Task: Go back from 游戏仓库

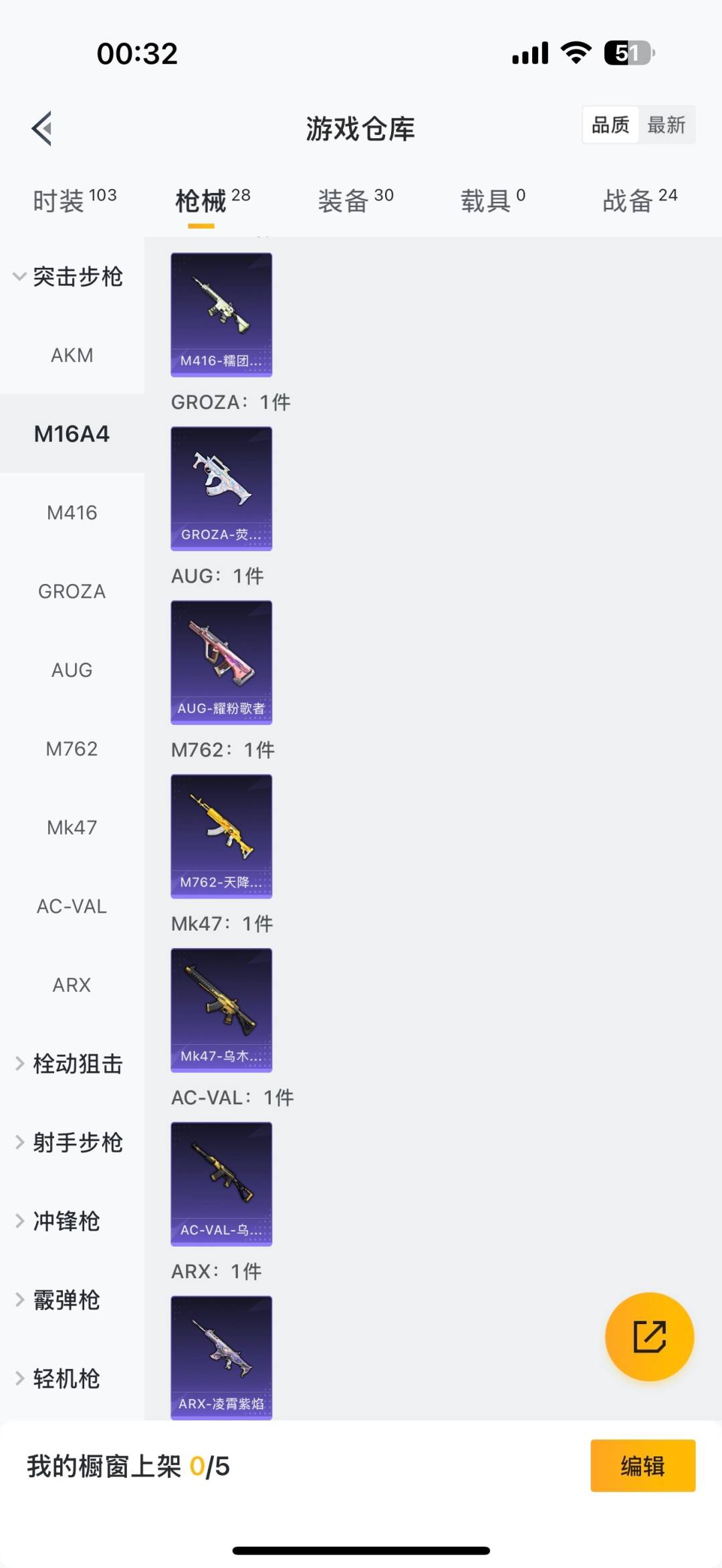Action: coord(42,128)
